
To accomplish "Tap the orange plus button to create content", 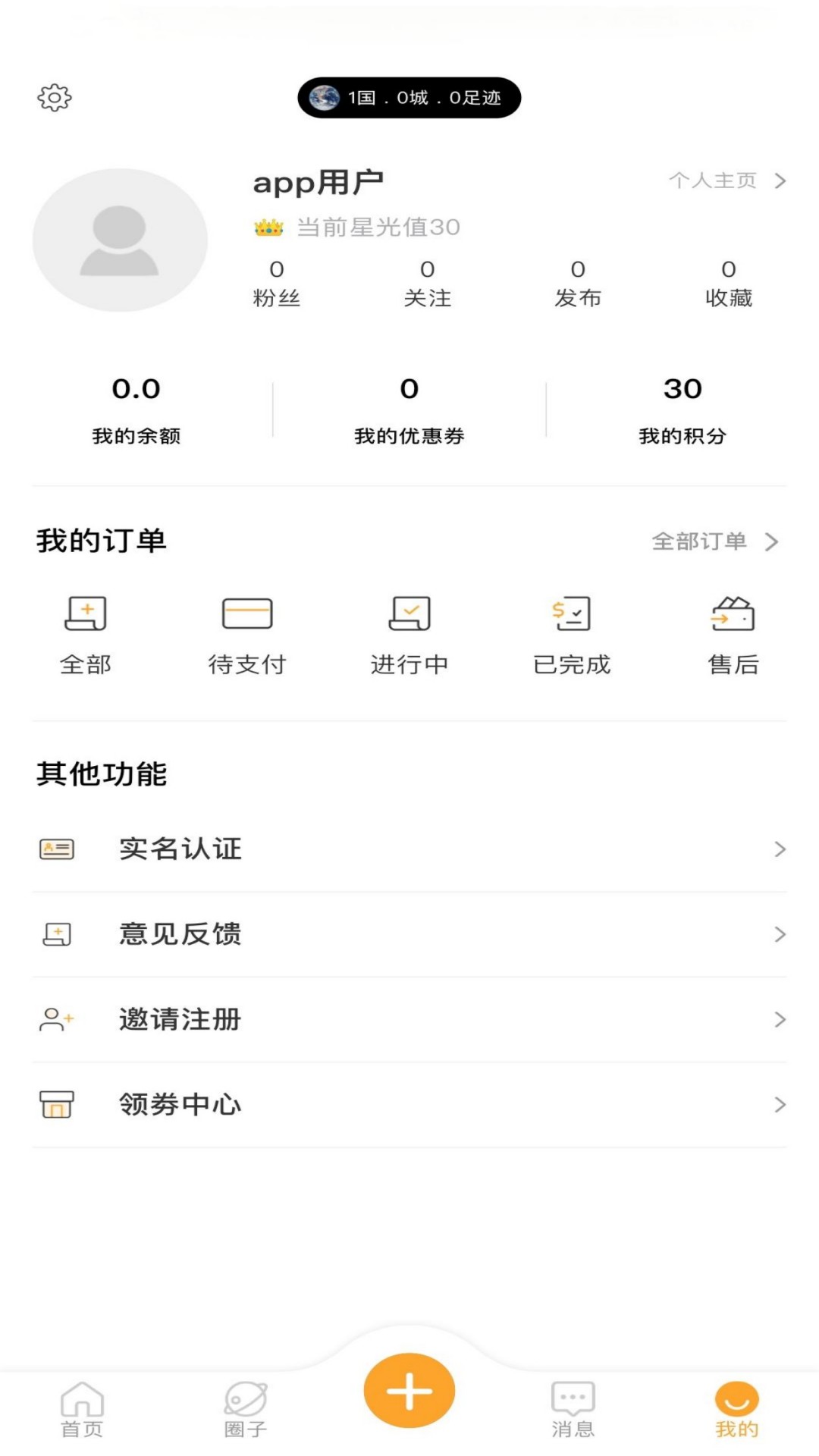I will pos(409,1390).
